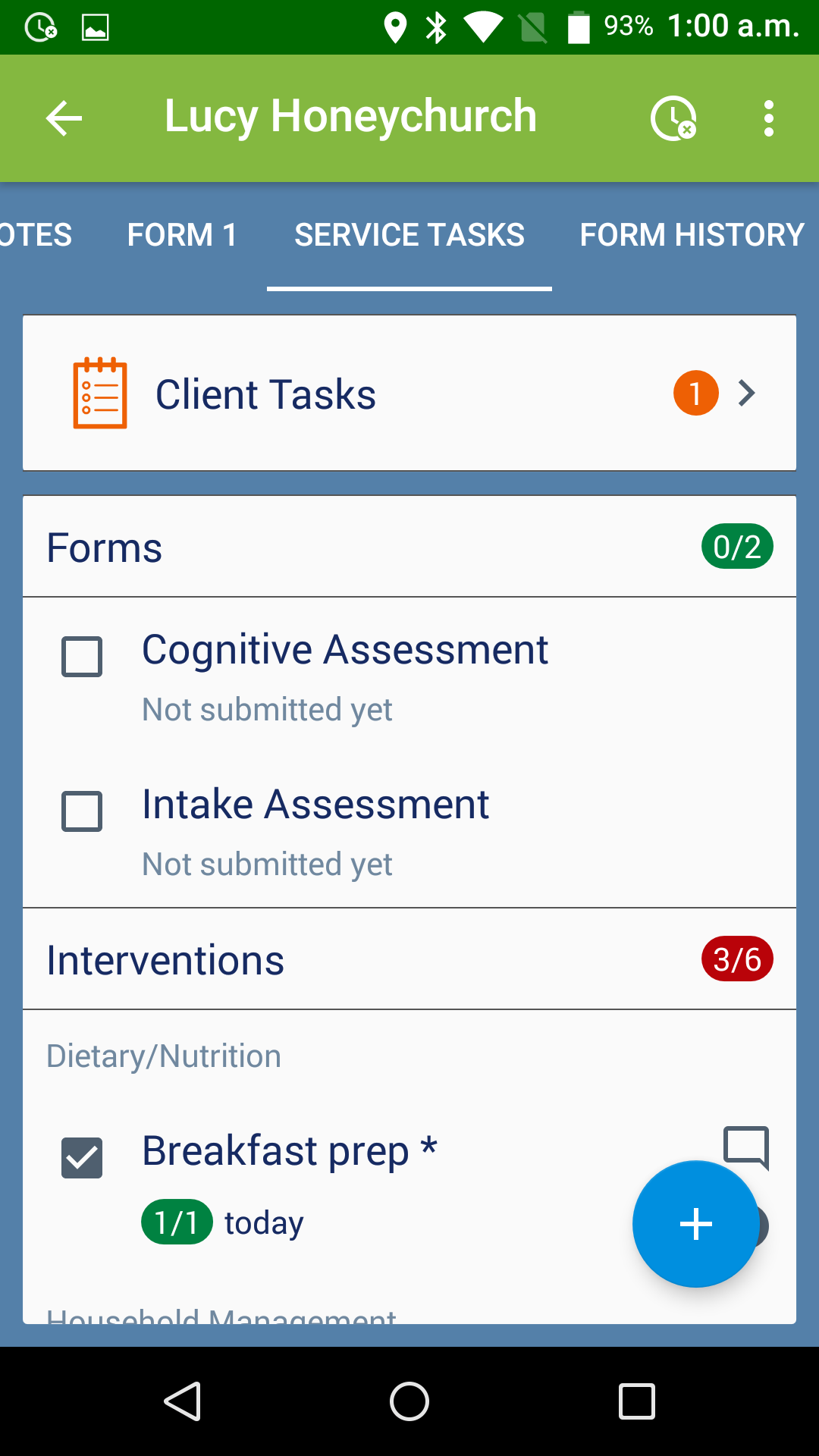Screen dimensions: 819x1456
Task: Select the Service Tasks tab
Action: point(409,235)
